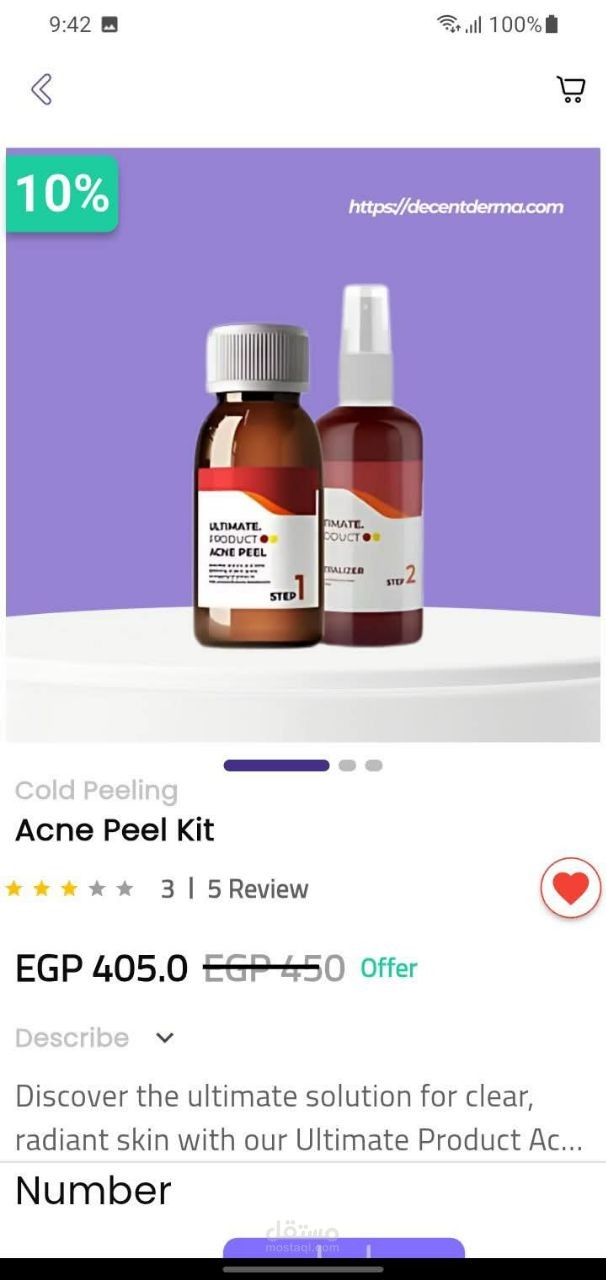Tap the image carousel page indicator dots
The image size is (606, 1280).
point(303,766)
